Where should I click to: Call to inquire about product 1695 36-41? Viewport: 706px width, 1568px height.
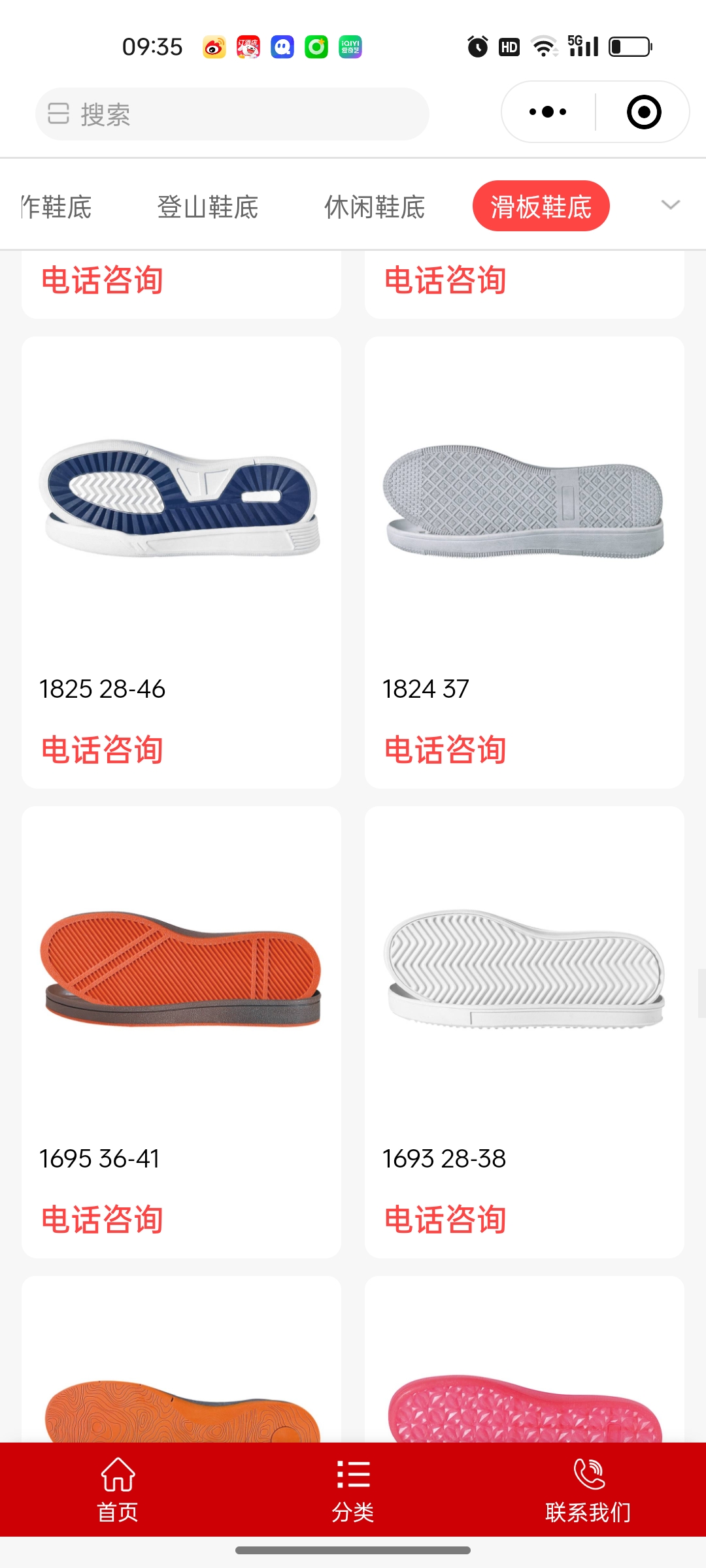coord(102,1219)
